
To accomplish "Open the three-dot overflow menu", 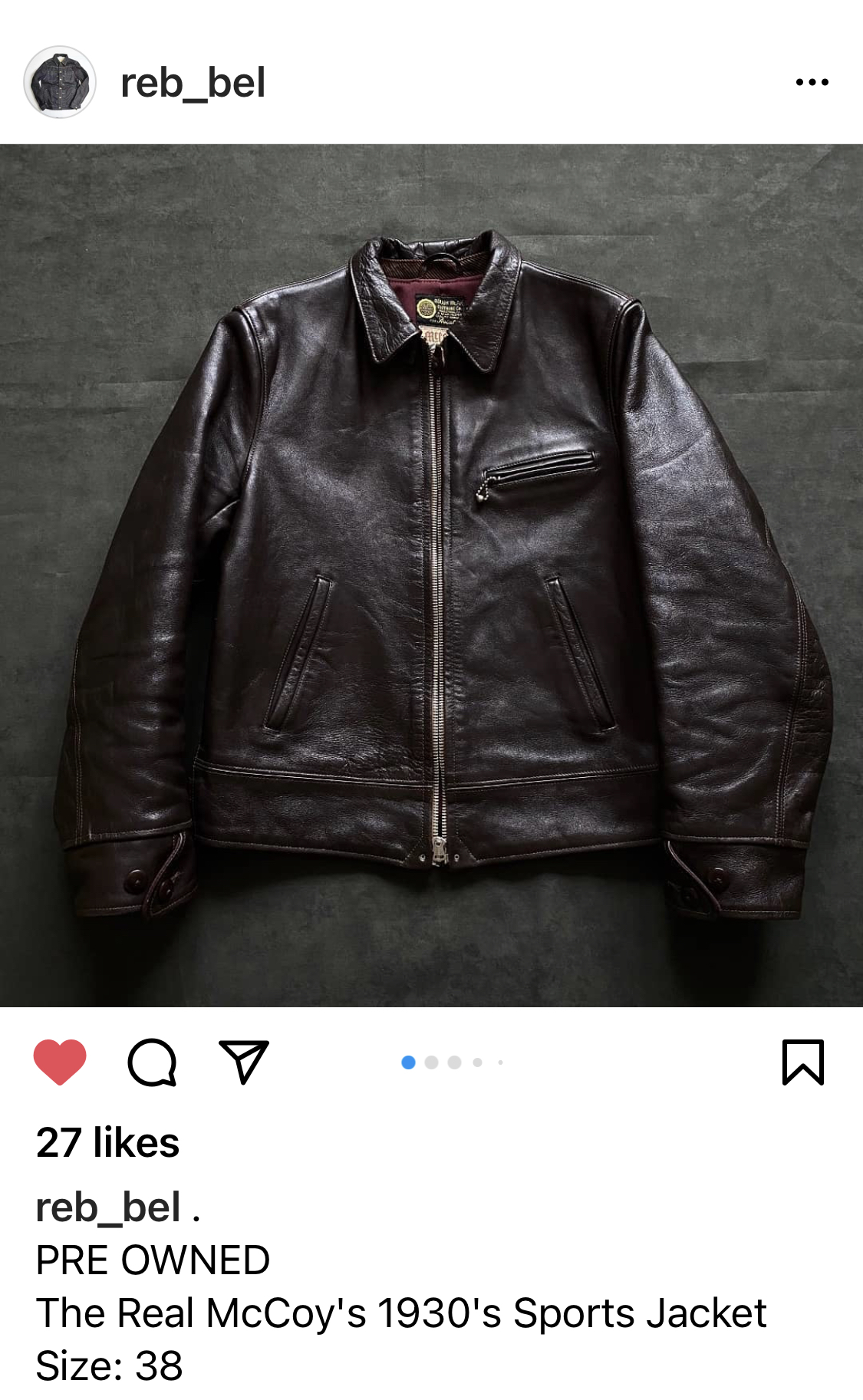I will tap(812, 82).
